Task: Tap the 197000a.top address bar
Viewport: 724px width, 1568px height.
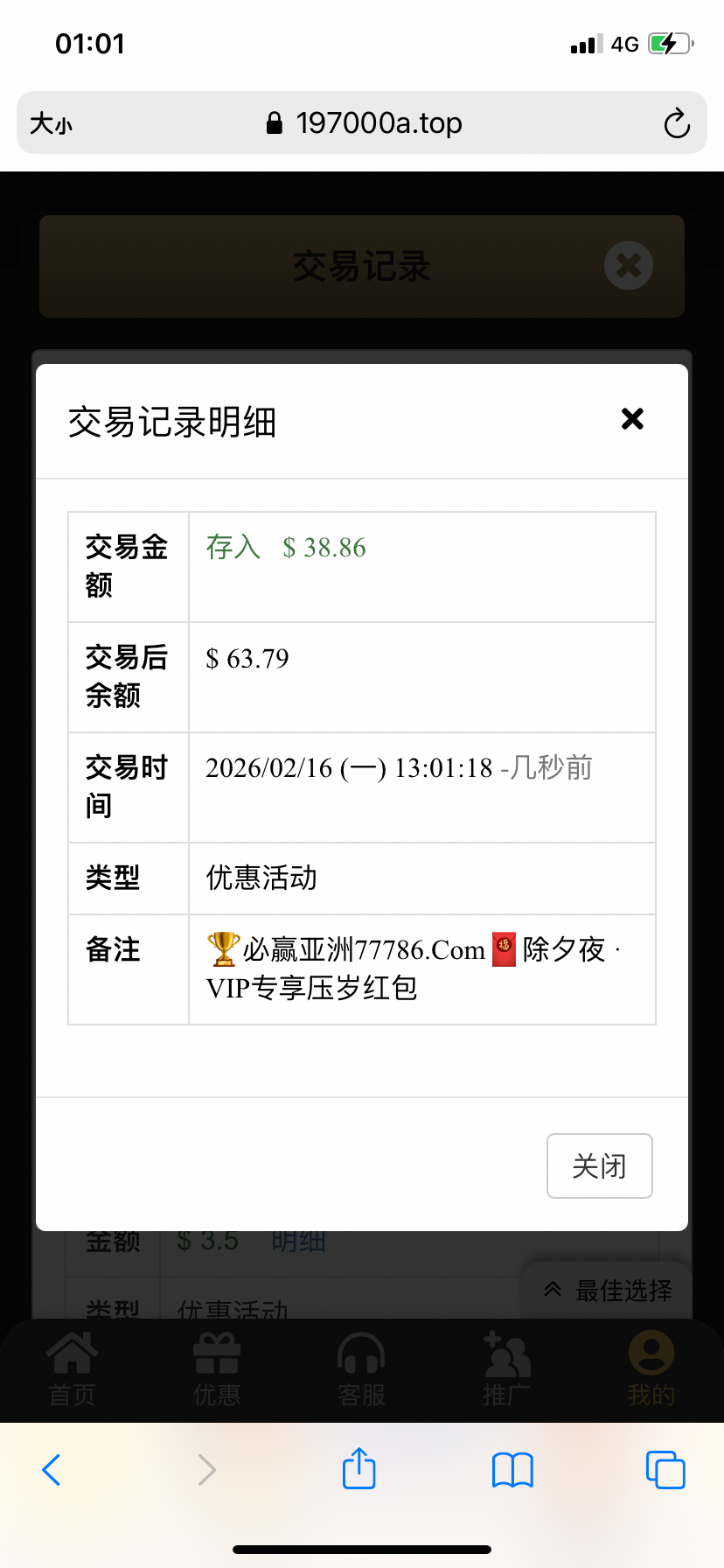Action: (x=363, y=123)
